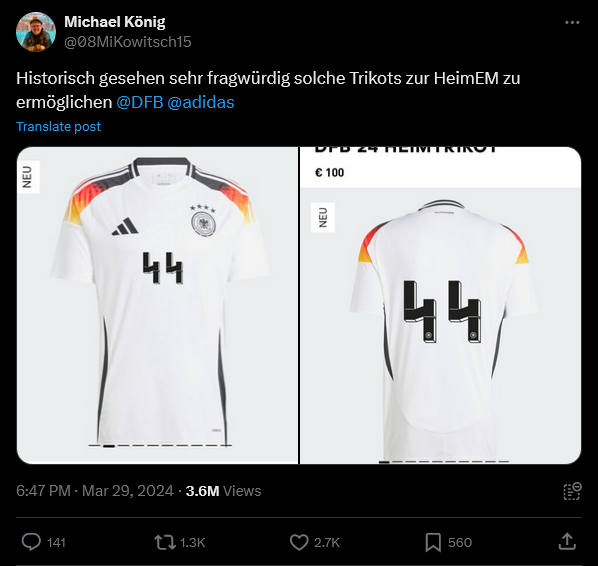Open the reader context notes icon
The width and height of the screenshot is (598, 566).
572,491
